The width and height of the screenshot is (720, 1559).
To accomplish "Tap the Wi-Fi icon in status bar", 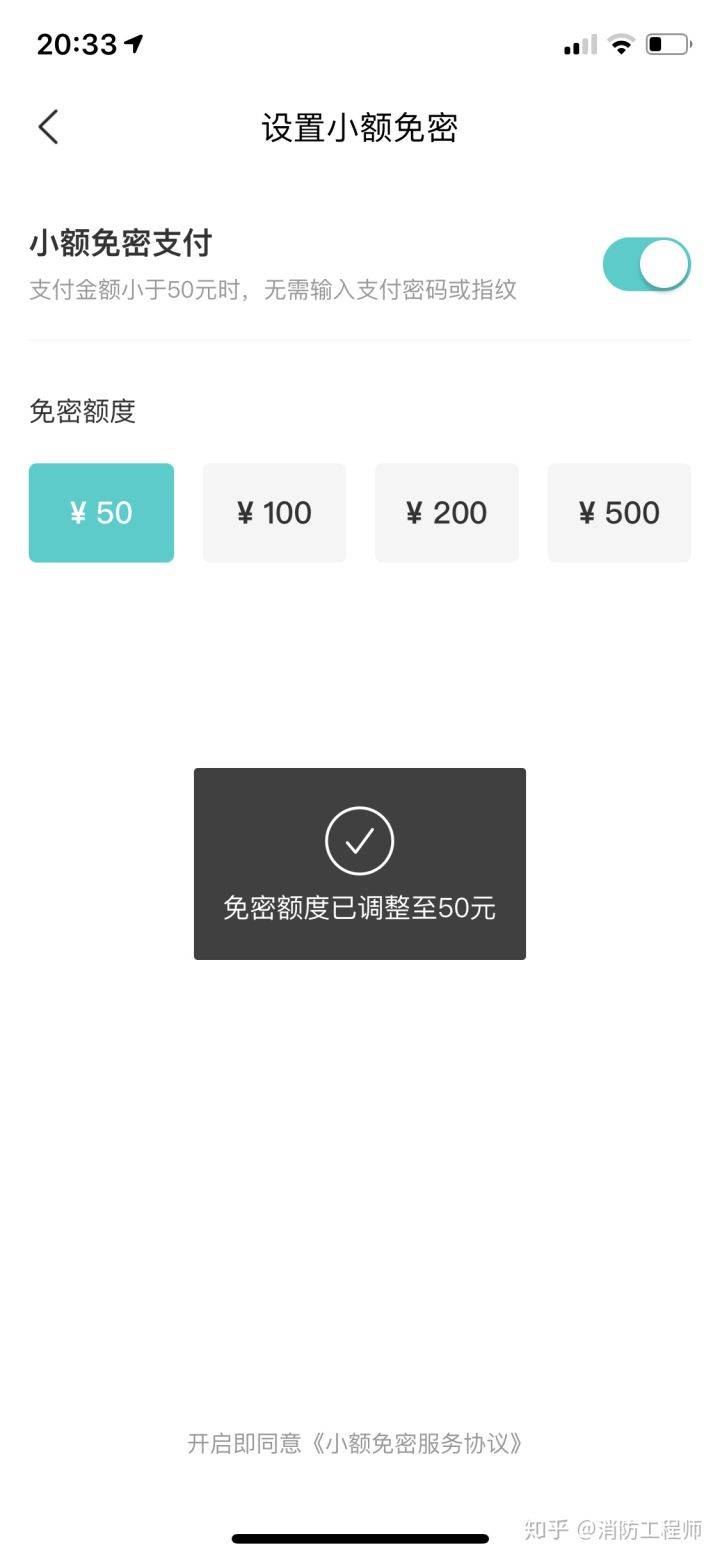I will (621, 44).
